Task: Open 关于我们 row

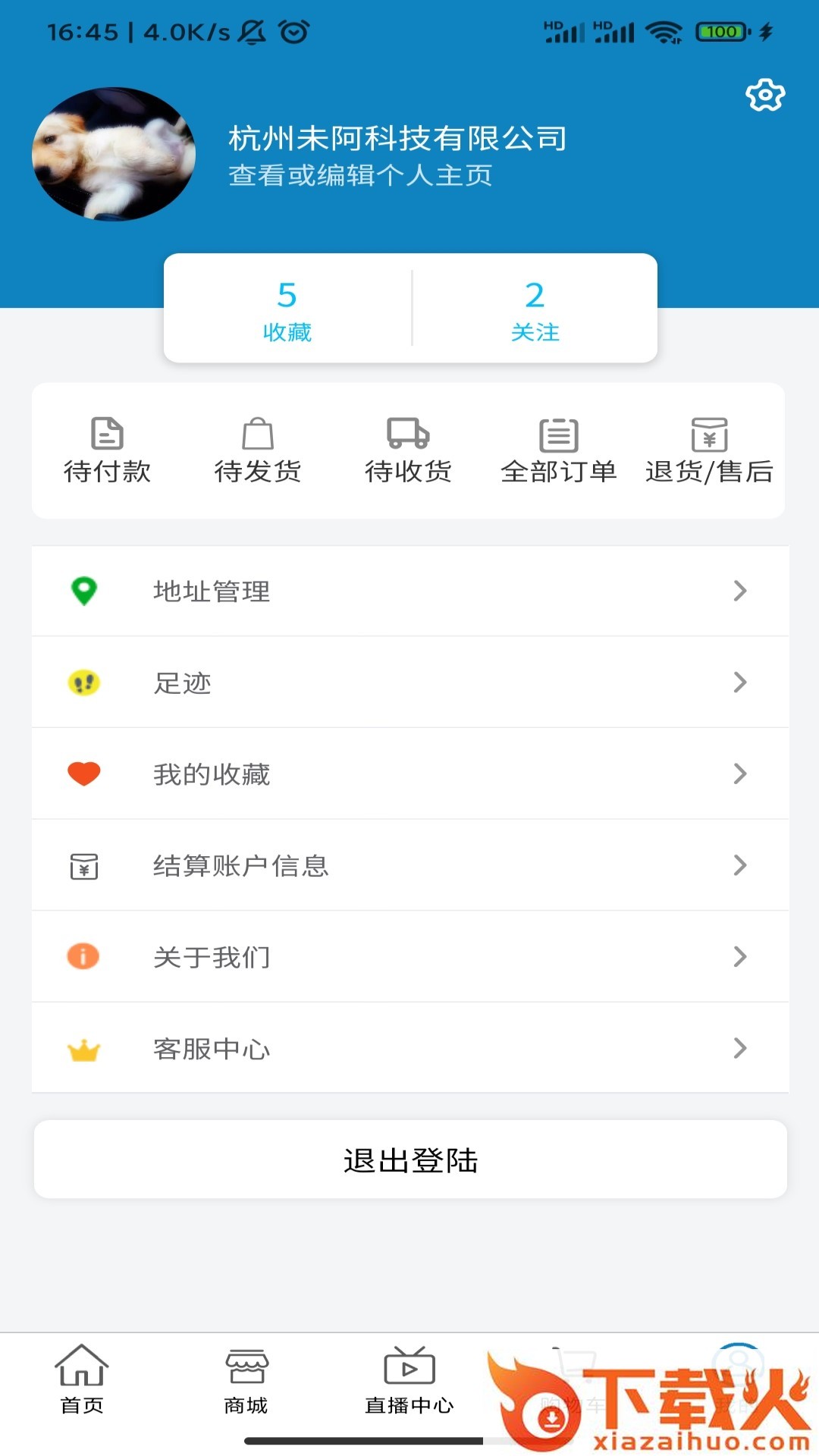Action: point(409,957)
